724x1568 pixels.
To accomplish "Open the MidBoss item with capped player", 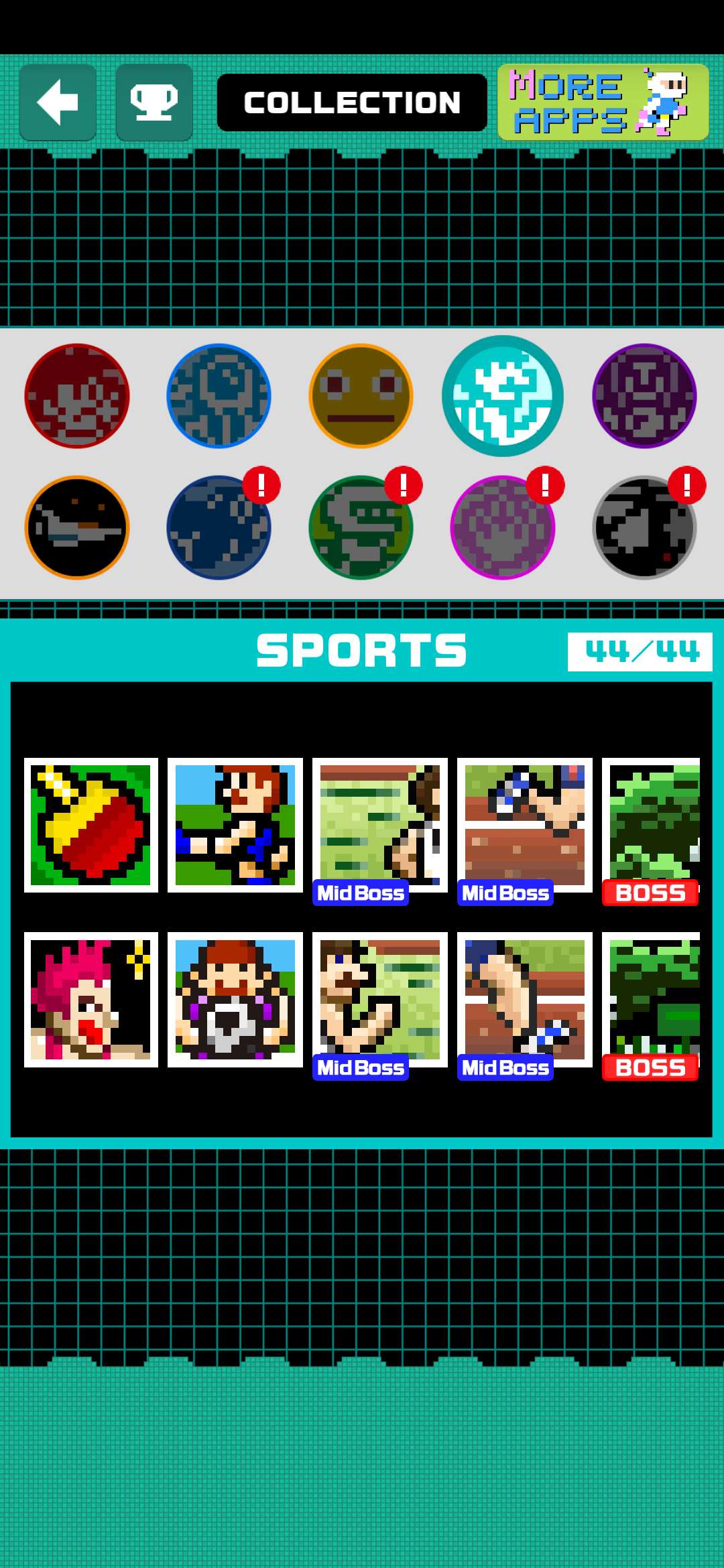I will (525, 825).
